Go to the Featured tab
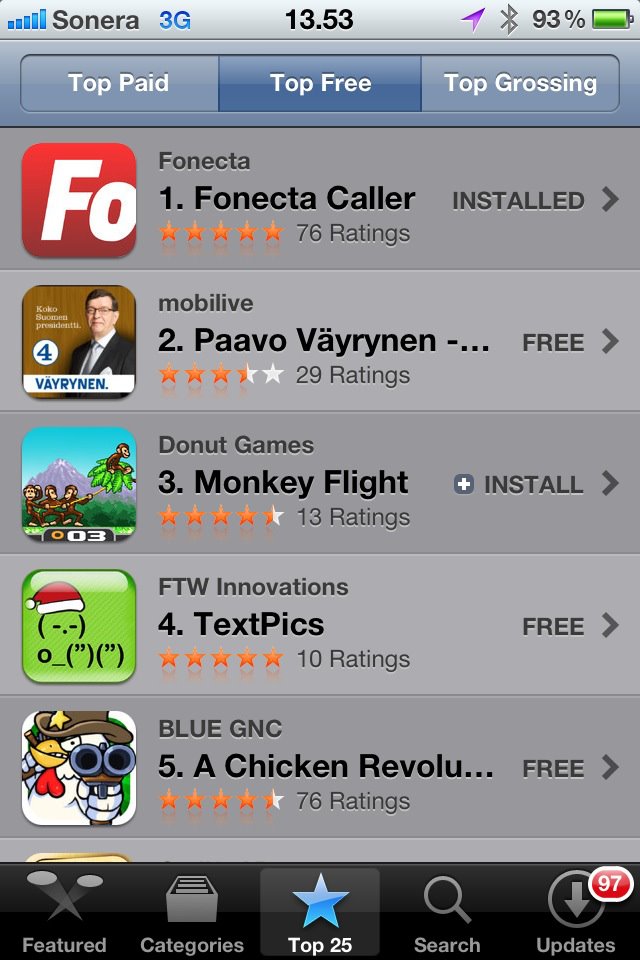Screen dimensions: 640x960 click(64, 912)
